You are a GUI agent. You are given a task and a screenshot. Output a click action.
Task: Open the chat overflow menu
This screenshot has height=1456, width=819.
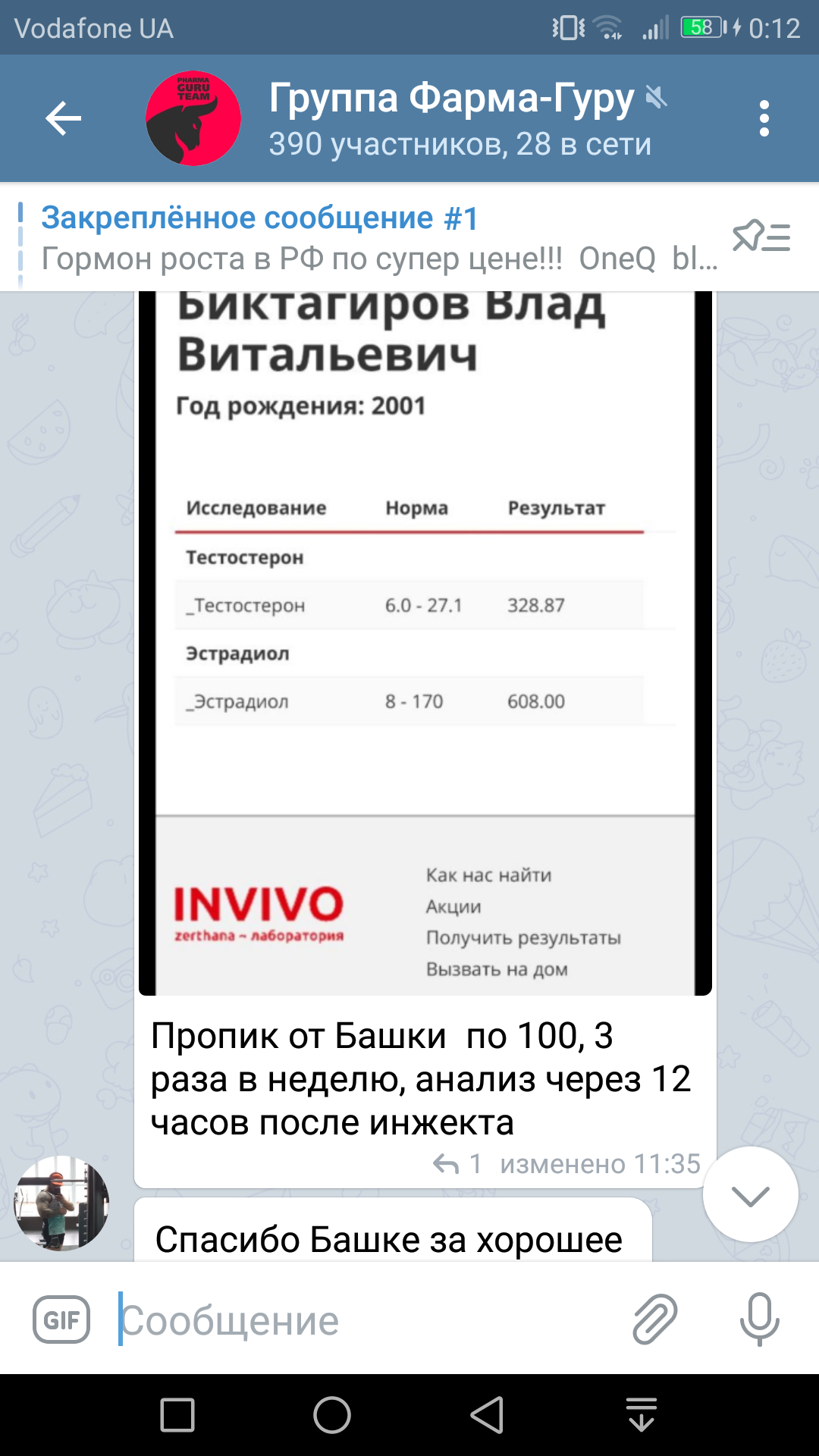pyautogui.click(x=764, y=118)
